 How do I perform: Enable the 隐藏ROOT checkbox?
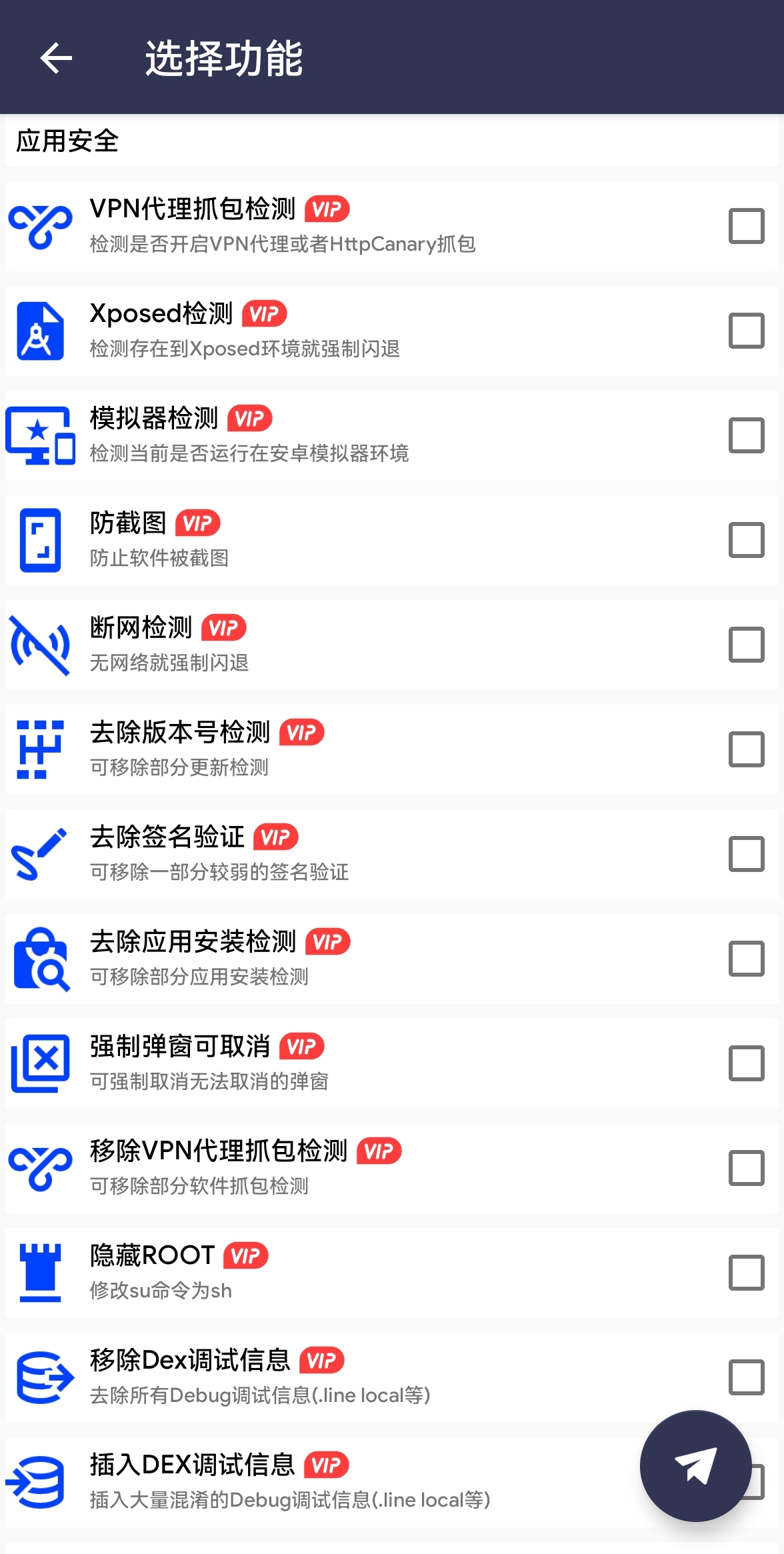pyautogui.click(x=746, y=1273)
